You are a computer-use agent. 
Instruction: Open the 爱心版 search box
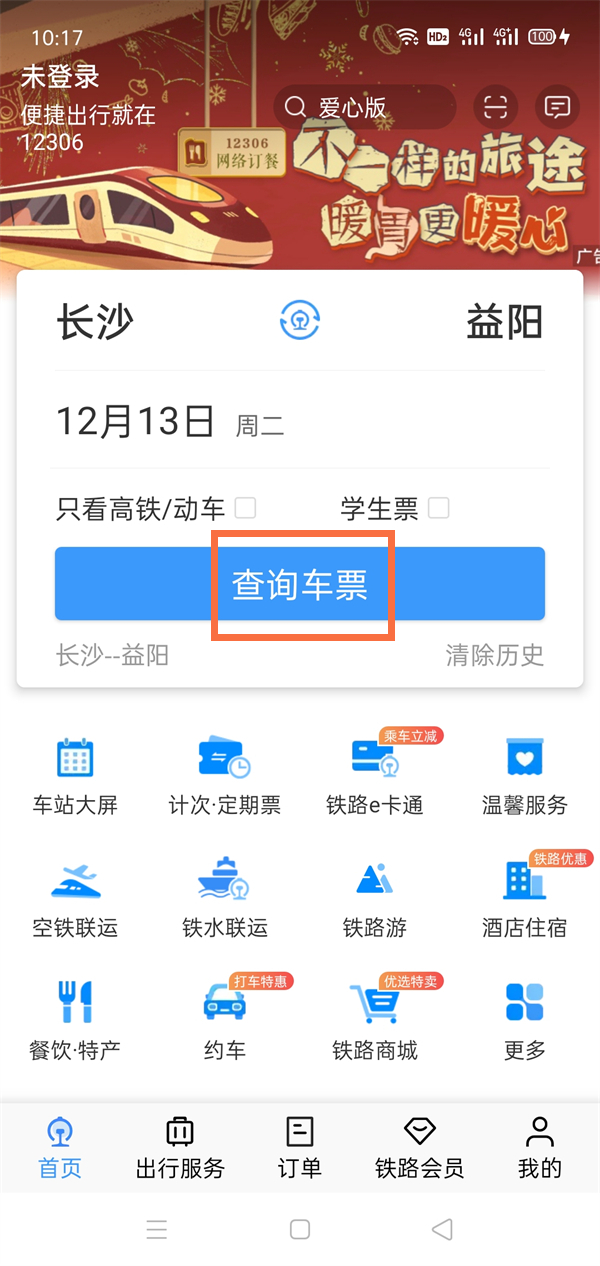click(x=364, y=107)
